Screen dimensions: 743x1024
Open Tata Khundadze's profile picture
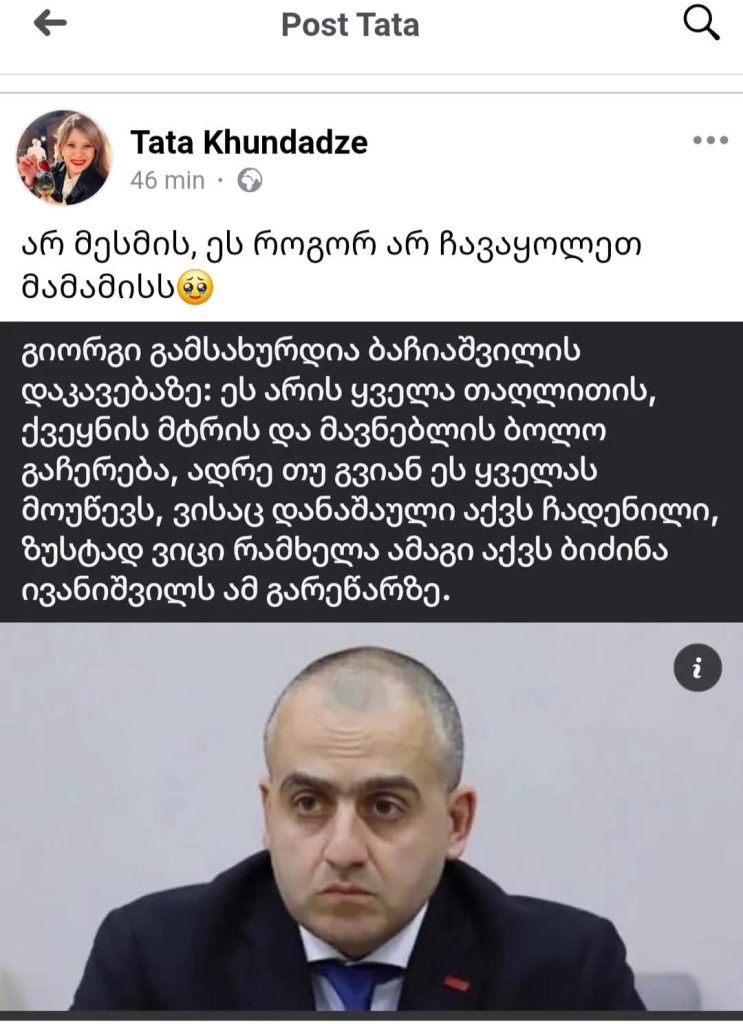tap(64, 157)
